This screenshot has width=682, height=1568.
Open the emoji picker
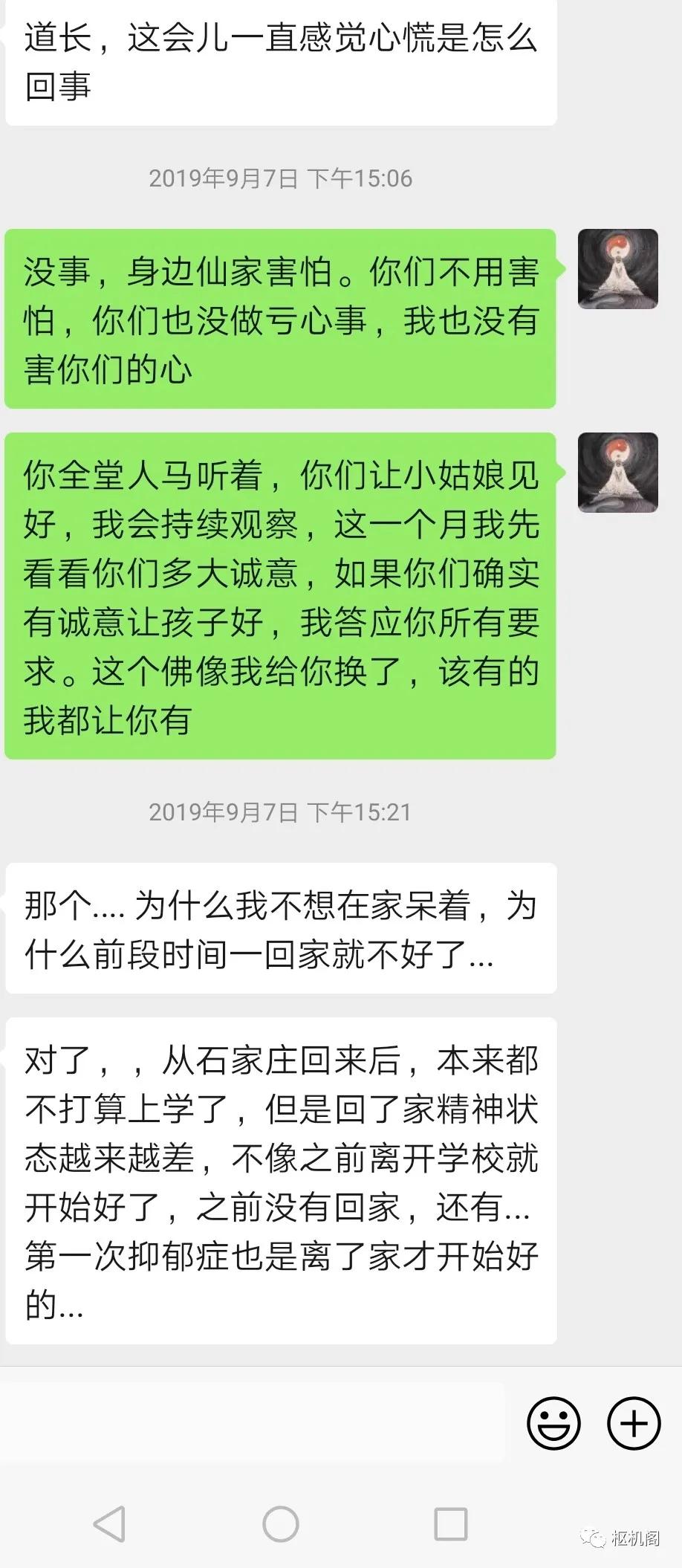(553, 1423)
